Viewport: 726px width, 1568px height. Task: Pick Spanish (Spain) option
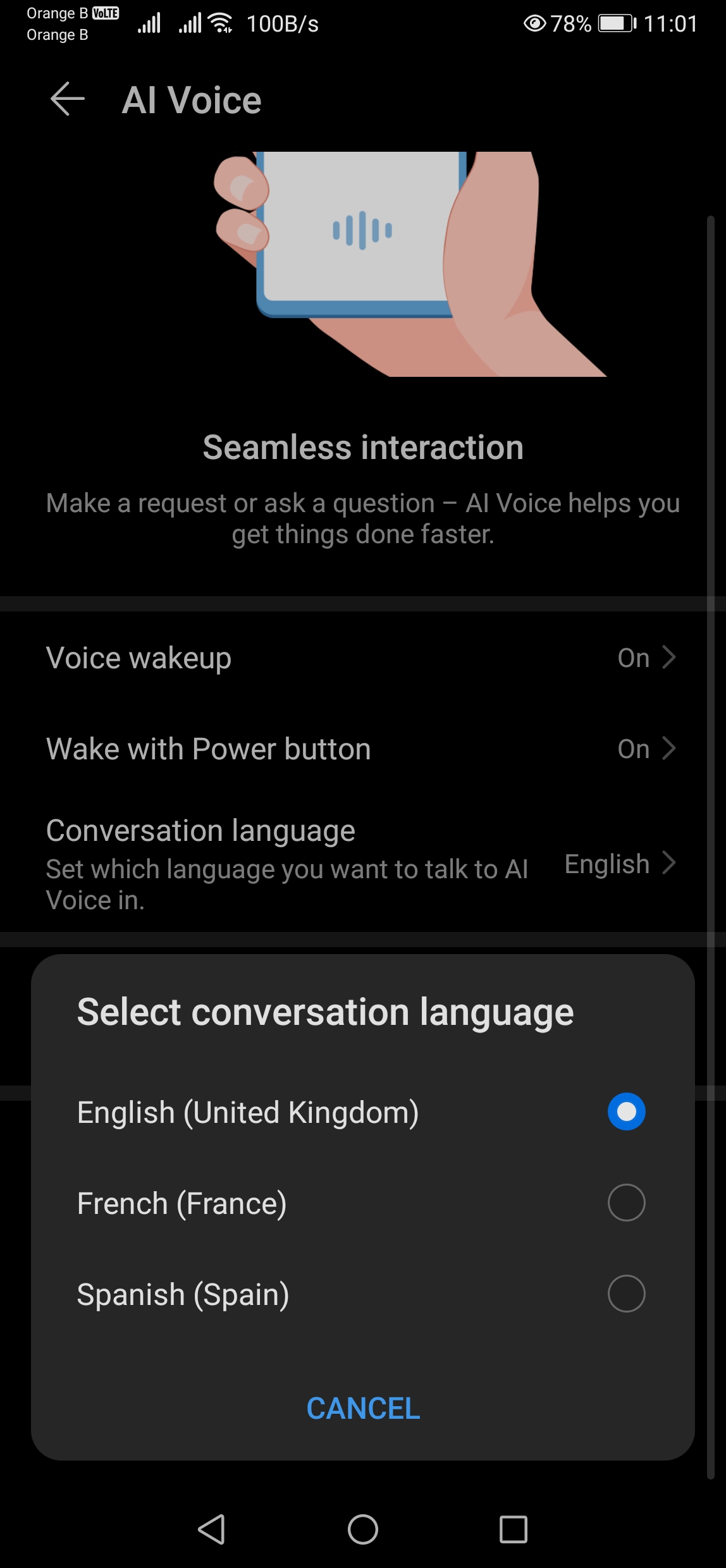[x=625, y=1294]
